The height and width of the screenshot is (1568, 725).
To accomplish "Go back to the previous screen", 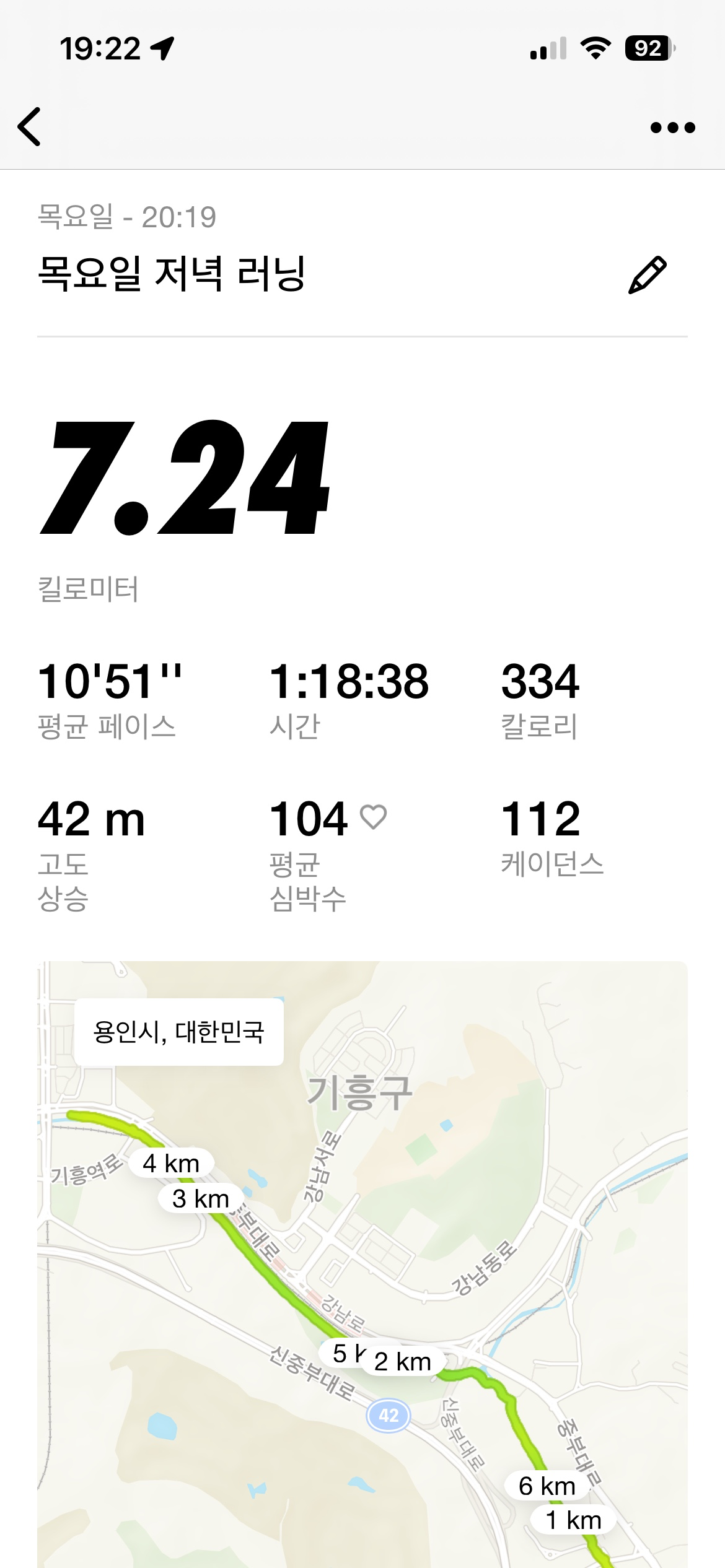I will pos(30,127).
